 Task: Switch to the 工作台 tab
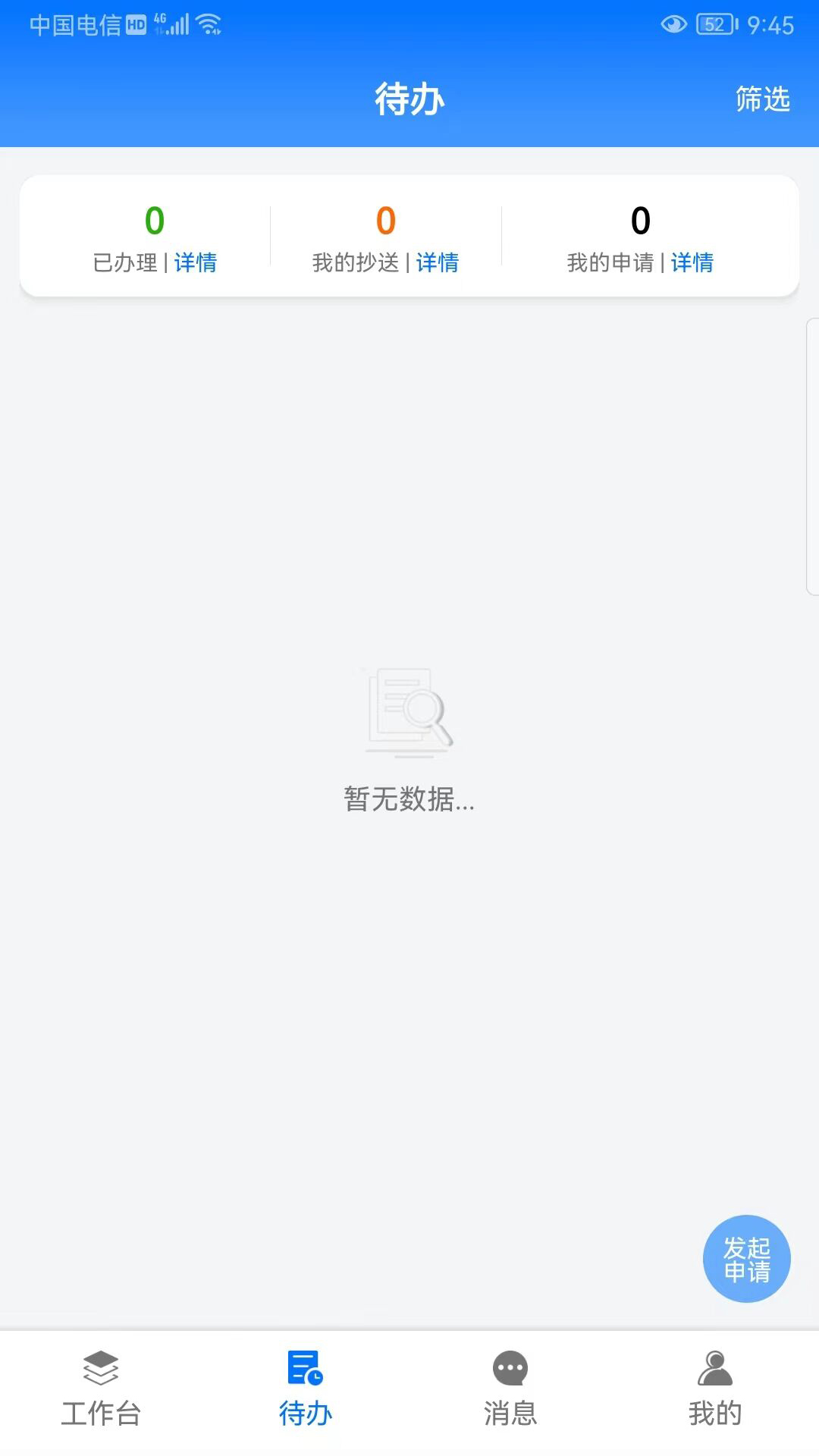[101, 1412]
